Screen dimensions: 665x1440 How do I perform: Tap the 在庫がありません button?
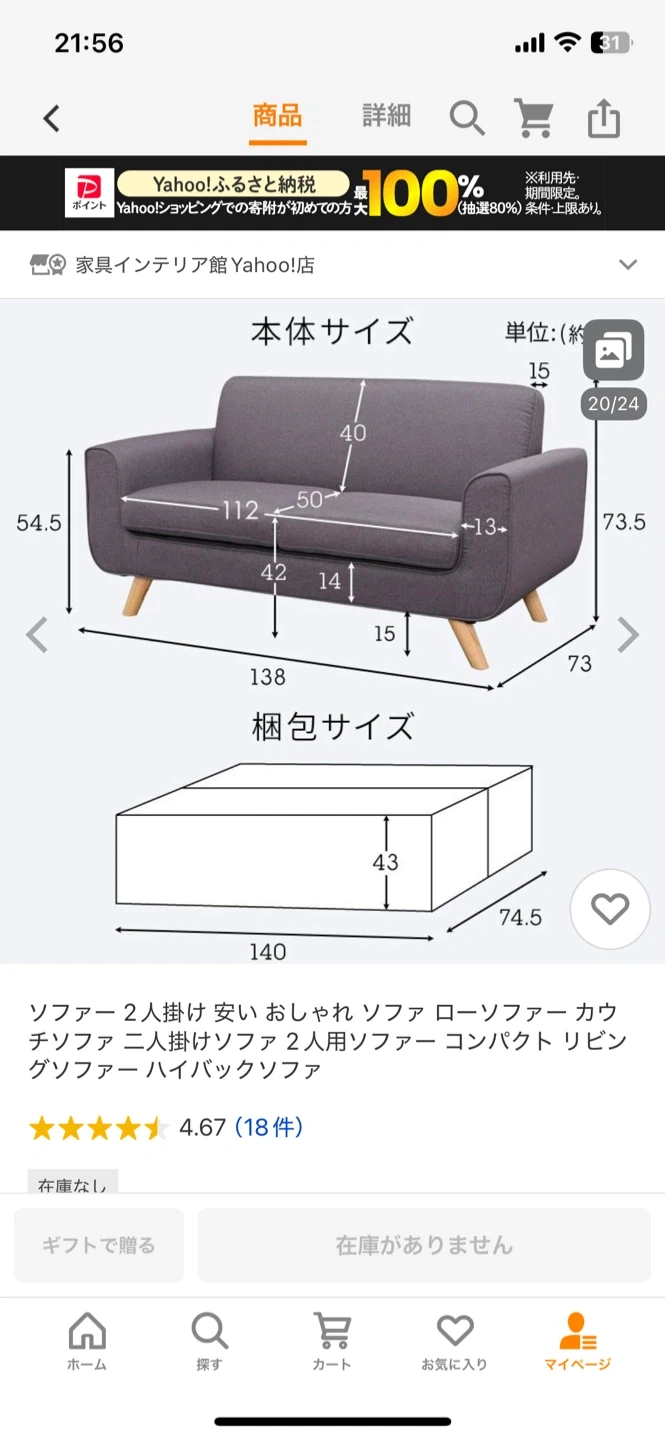point(424,1245)
